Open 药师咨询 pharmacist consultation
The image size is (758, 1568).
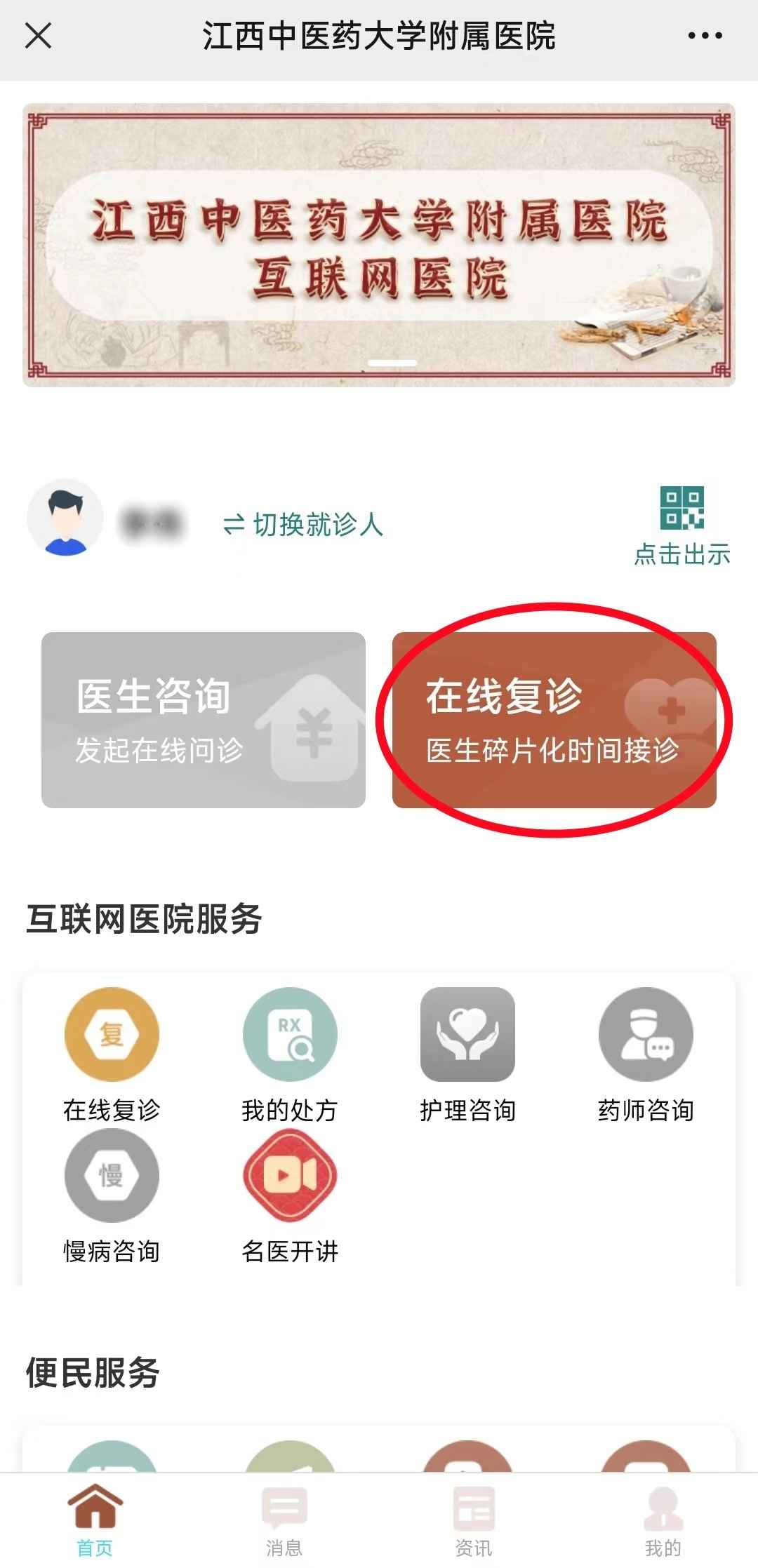pyautogui.click(x=646, y=1054)
